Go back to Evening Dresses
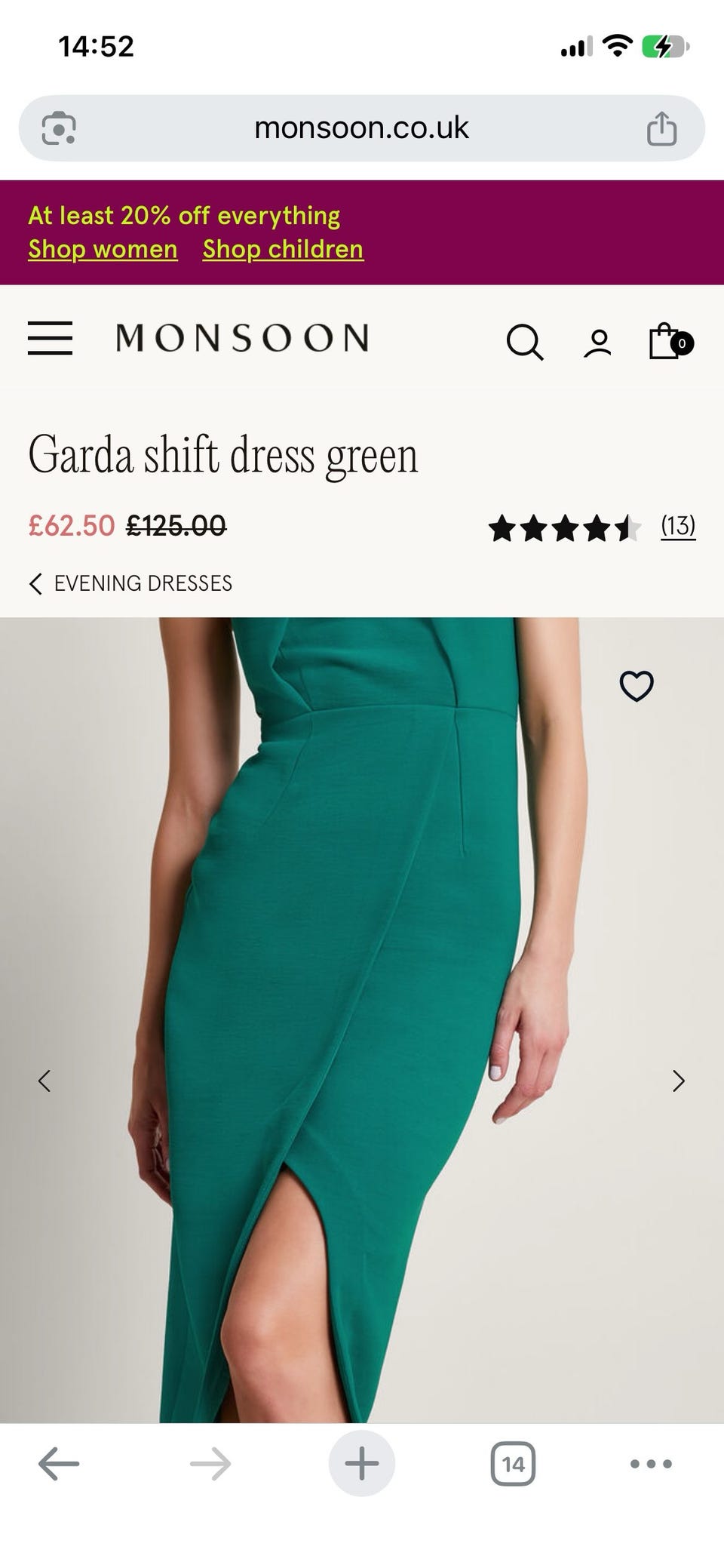This screenshot has height=1568, width=724. [130, 583]
